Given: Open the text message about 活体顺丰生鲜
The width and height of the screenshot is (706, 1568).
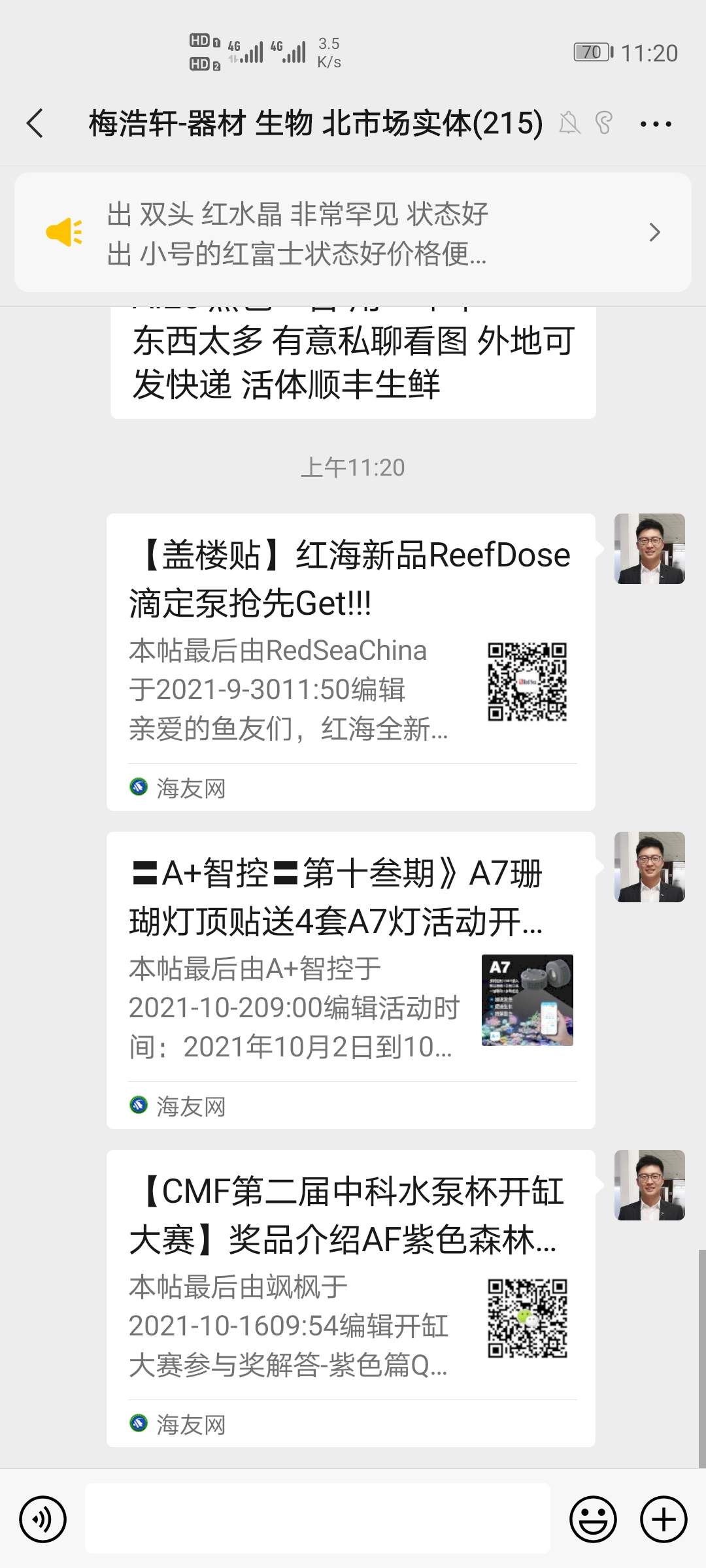Looking at the screenshot, I should click(353, 363).
